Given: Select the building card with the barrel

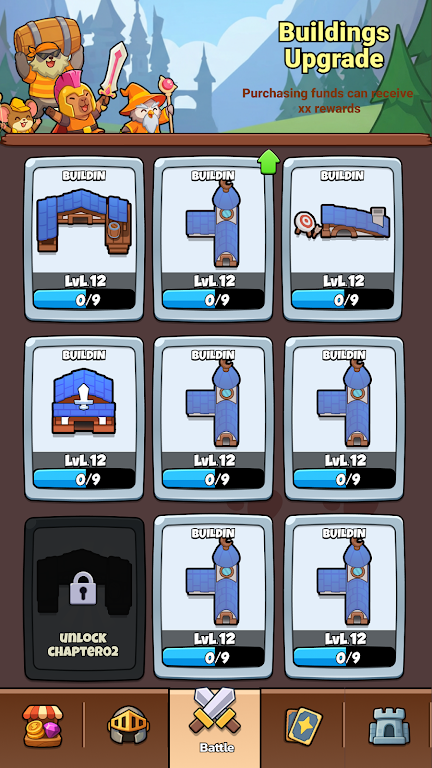Looking at the screenshot, I should (x=84, y=240).
